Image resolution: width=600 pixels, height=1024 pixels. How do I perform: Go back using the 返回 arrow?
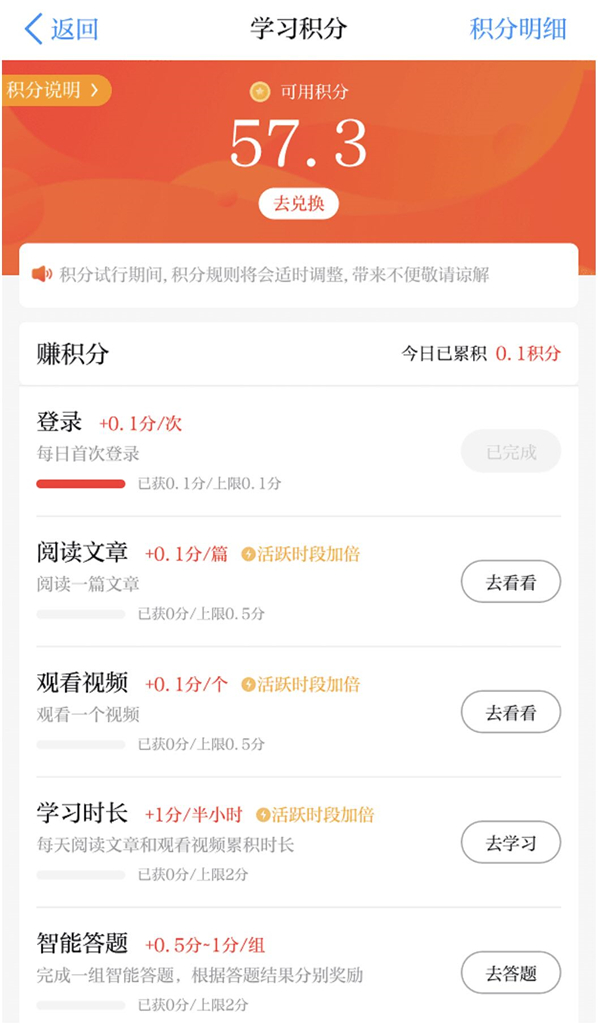tap(60, 29)
